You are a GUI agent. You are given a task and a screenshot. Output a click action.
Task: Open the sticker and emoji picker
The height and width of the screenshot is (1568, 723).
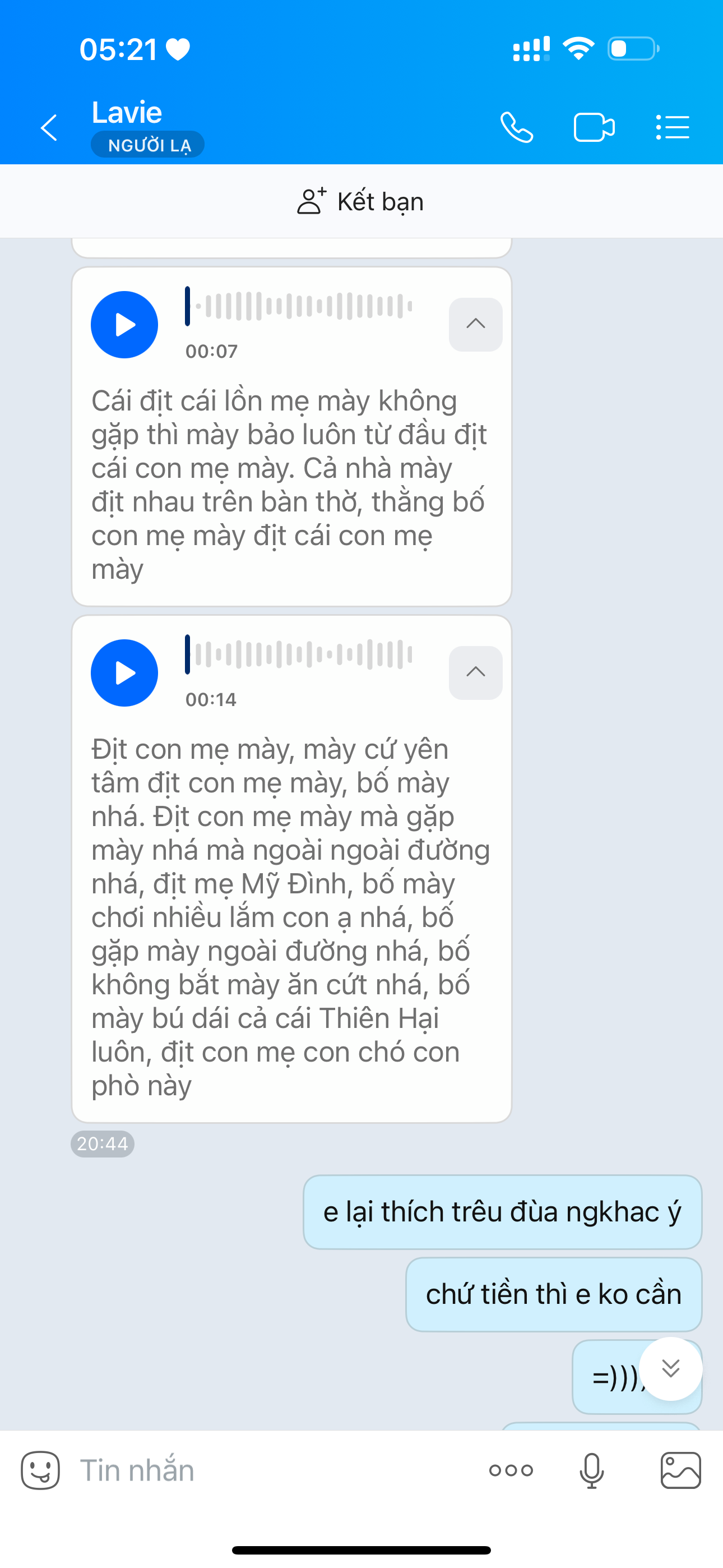[41, 1470]
